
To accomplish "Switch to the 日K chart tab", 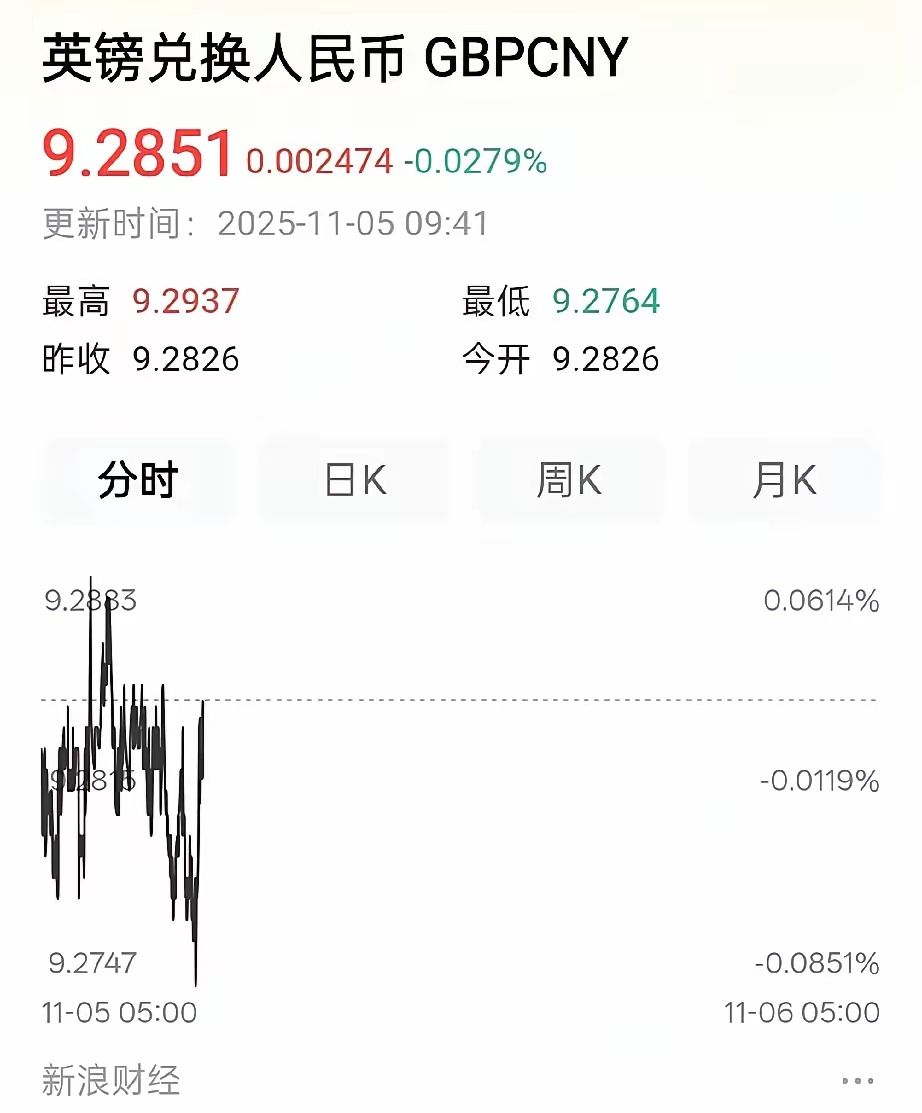I will coord(356,481).
